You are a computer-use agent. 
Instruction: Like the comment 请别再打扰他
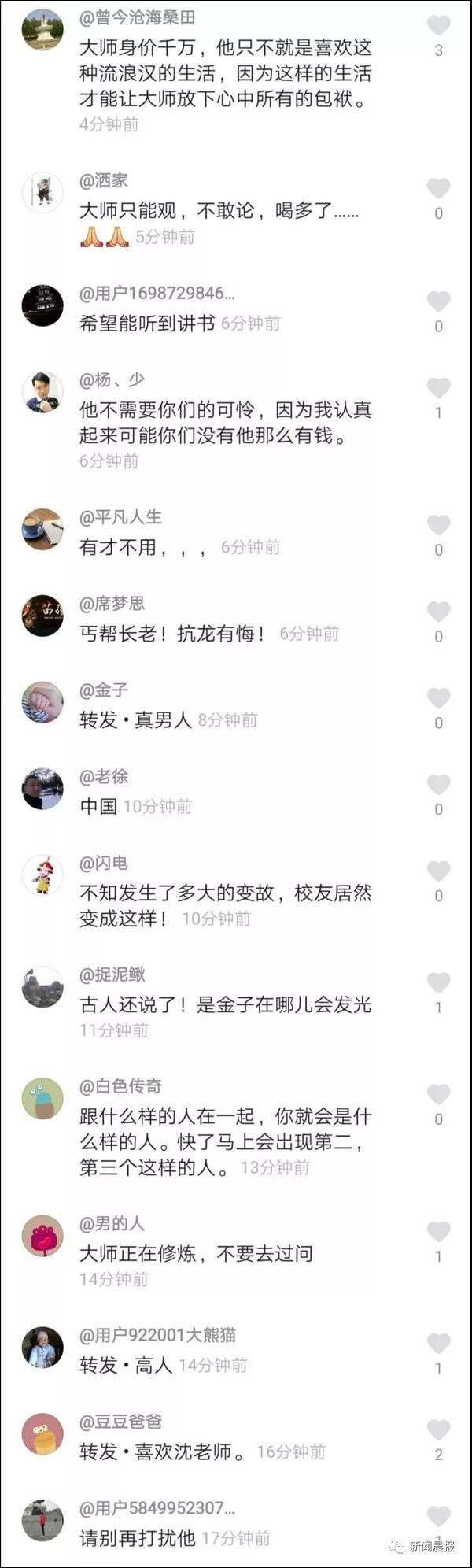coord(438,1516)
